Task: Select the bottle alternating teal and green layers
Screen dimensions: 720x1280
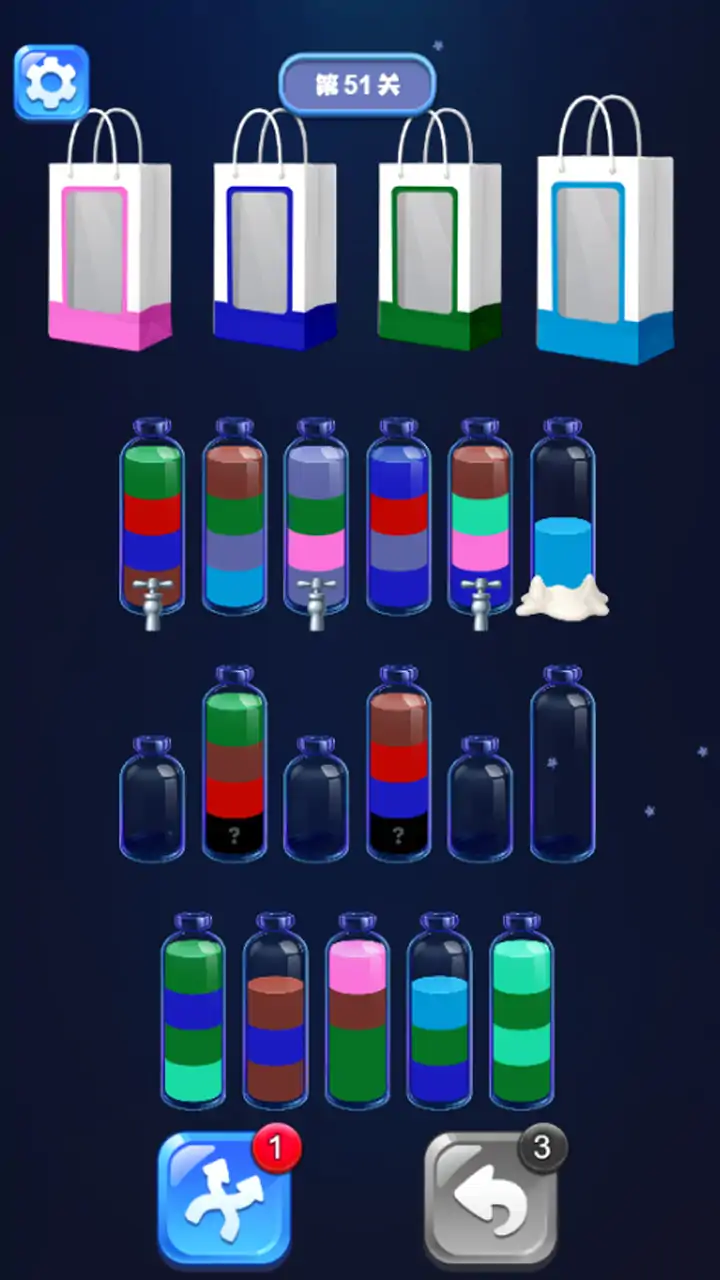Action: tap(521, 1010)
